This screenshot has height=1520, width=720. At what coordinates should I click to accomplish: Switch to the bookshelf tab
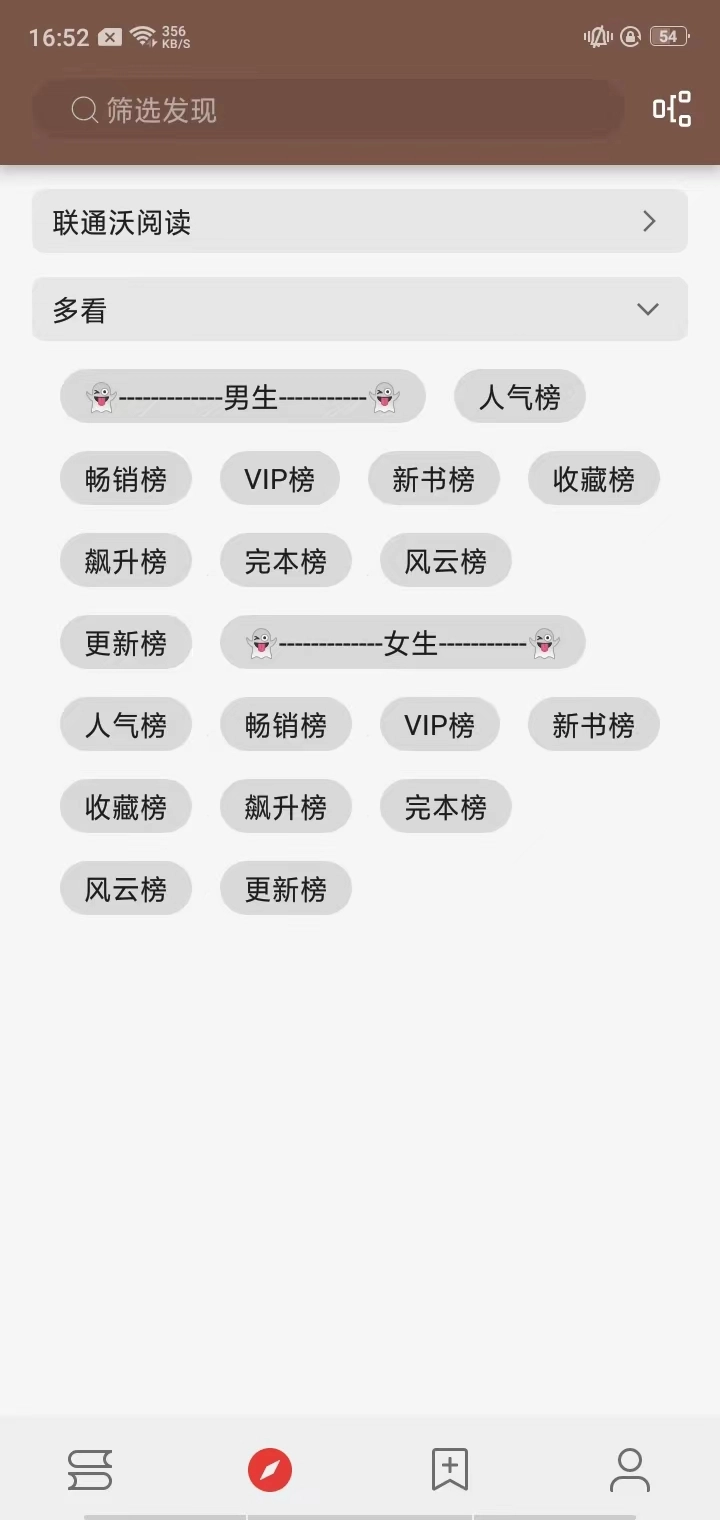pos(90,1470)
